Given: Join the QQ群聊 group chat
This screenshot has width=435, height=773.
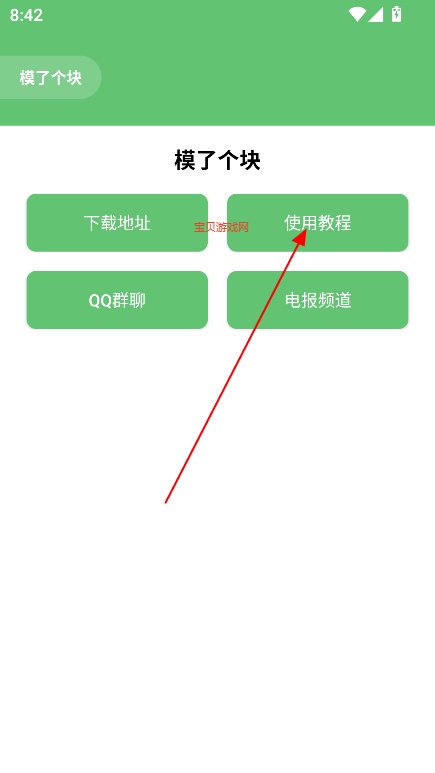Looking at the screenshot, I should point(117,300).
